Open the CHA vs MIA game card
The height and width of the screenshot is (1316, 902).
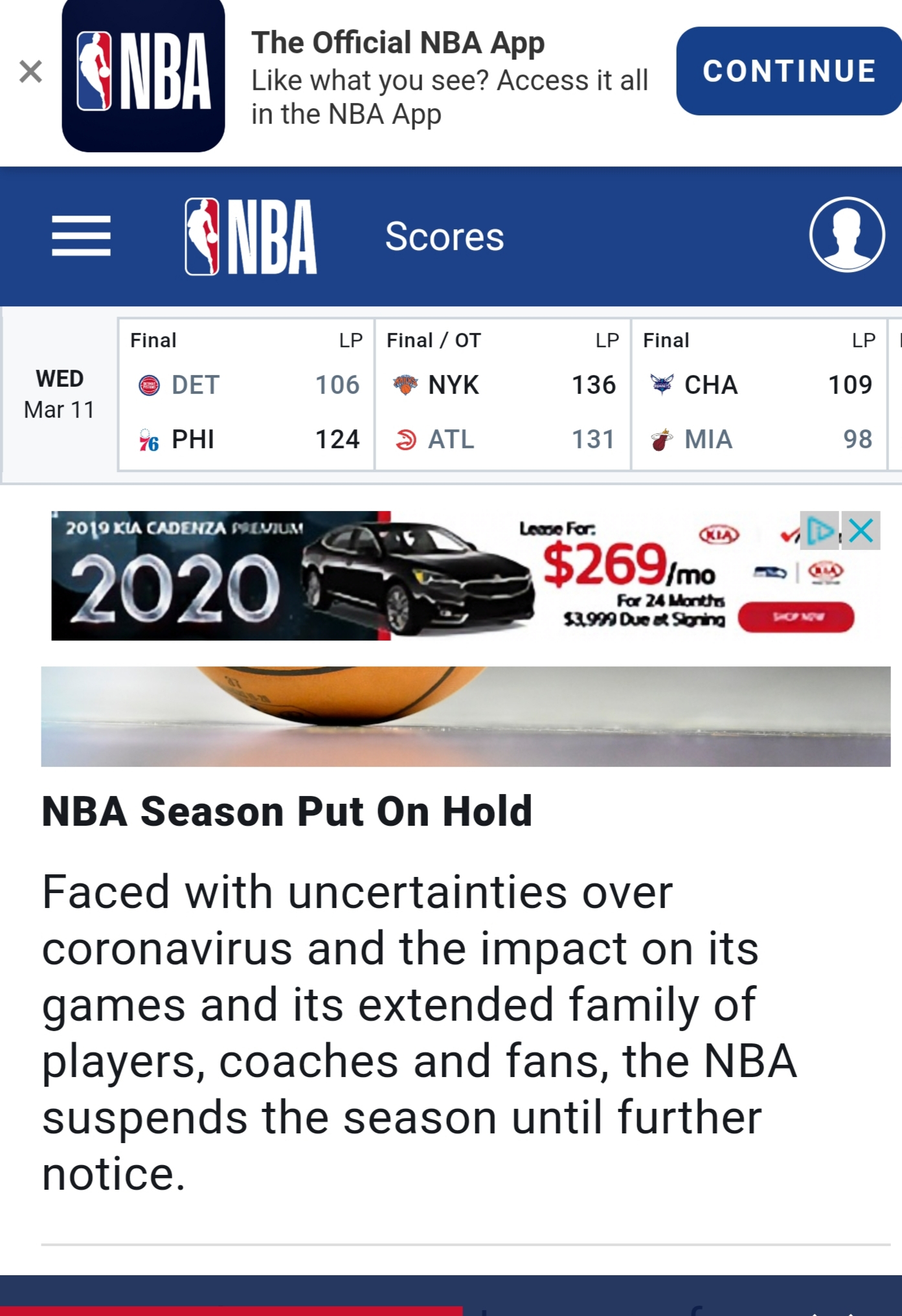point(759,395)
